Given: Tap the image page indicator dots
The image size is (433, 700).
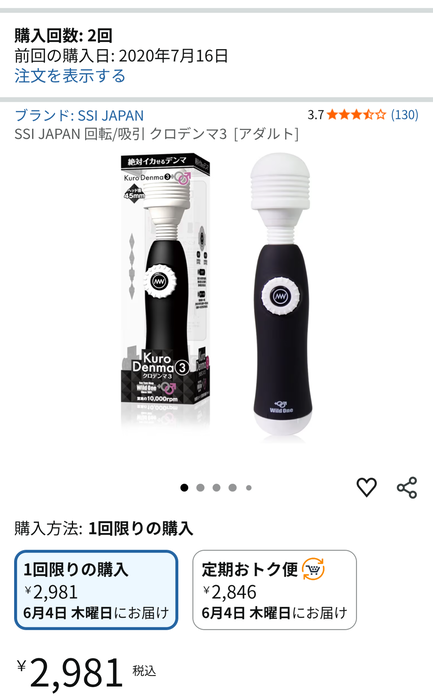Looking at the screenshot, I should point(216,488).
